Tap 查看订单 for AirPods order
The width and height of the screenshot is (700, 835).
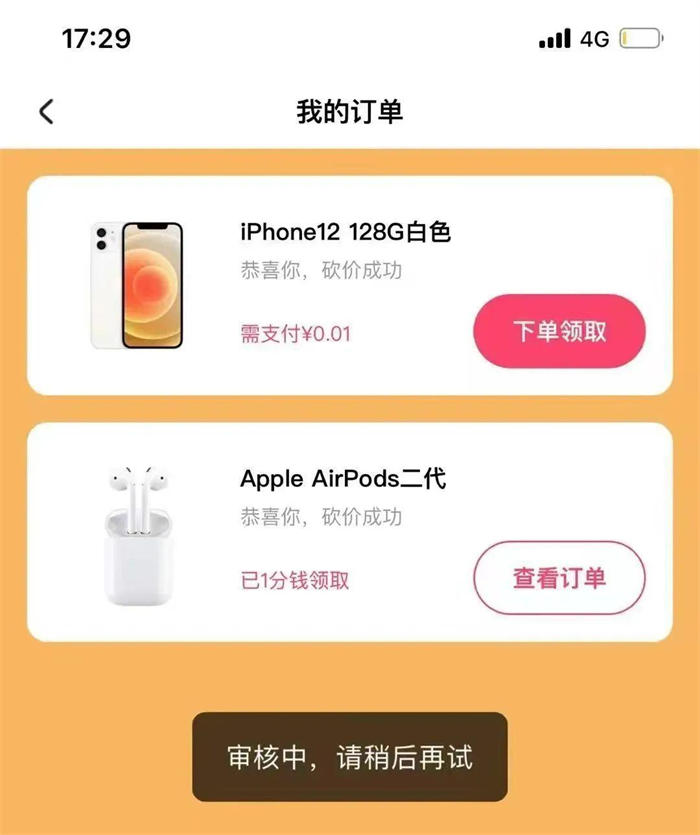click(x=559, y=578)
